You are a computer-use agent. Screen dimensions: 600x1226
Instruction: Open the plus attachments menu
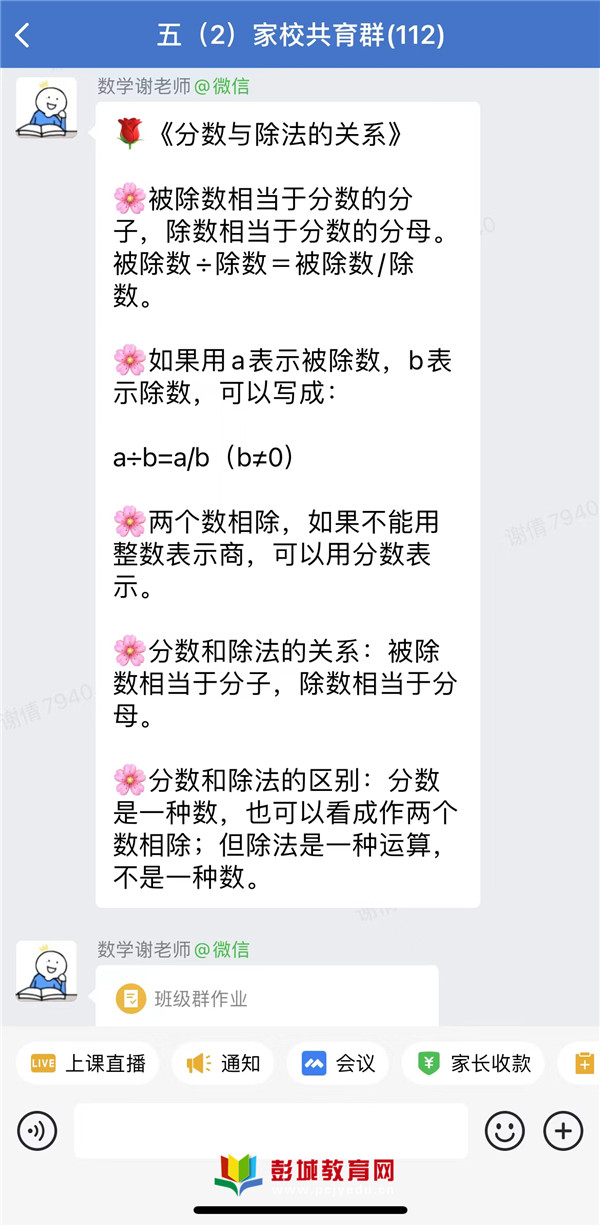(563, 1131)
